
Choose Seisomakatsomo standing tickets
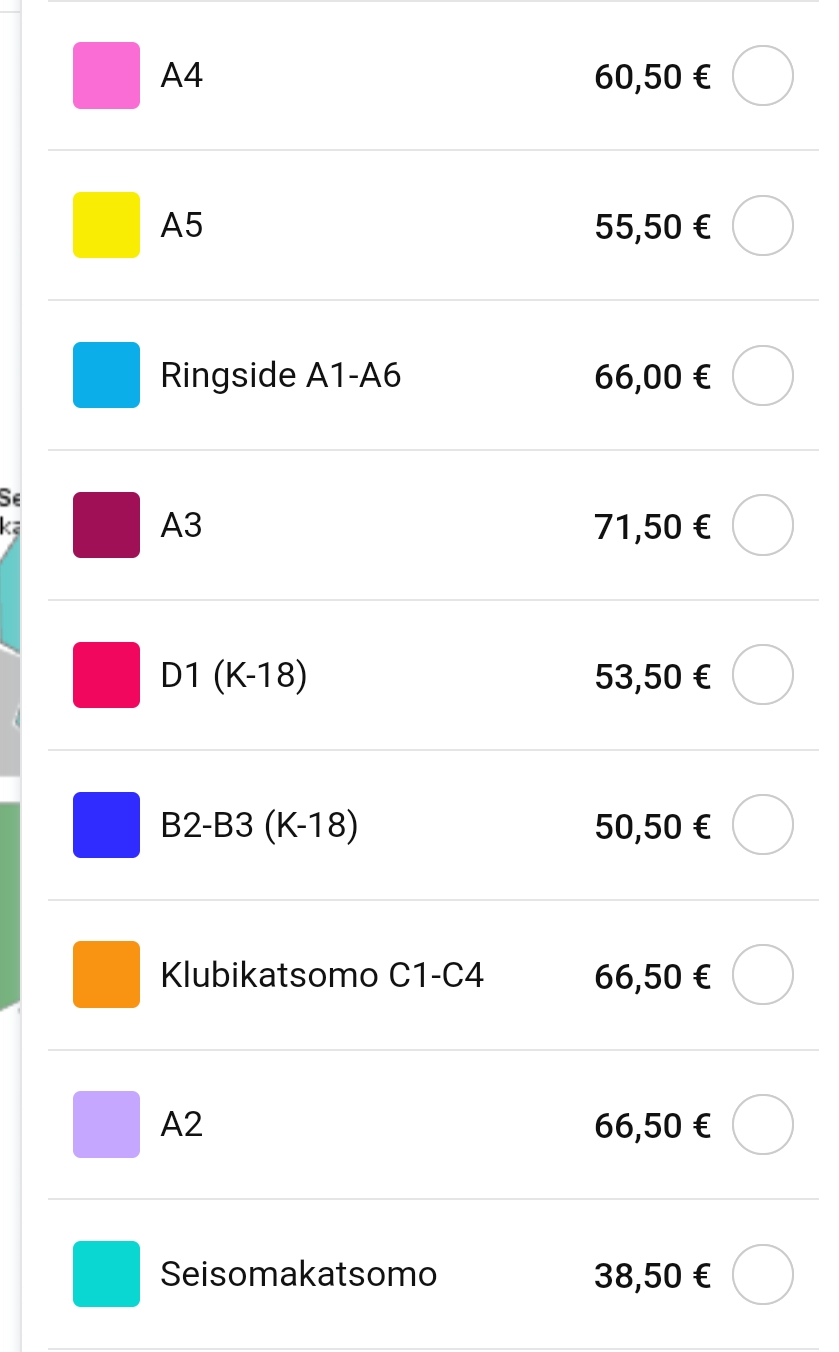click(763, 1275)
